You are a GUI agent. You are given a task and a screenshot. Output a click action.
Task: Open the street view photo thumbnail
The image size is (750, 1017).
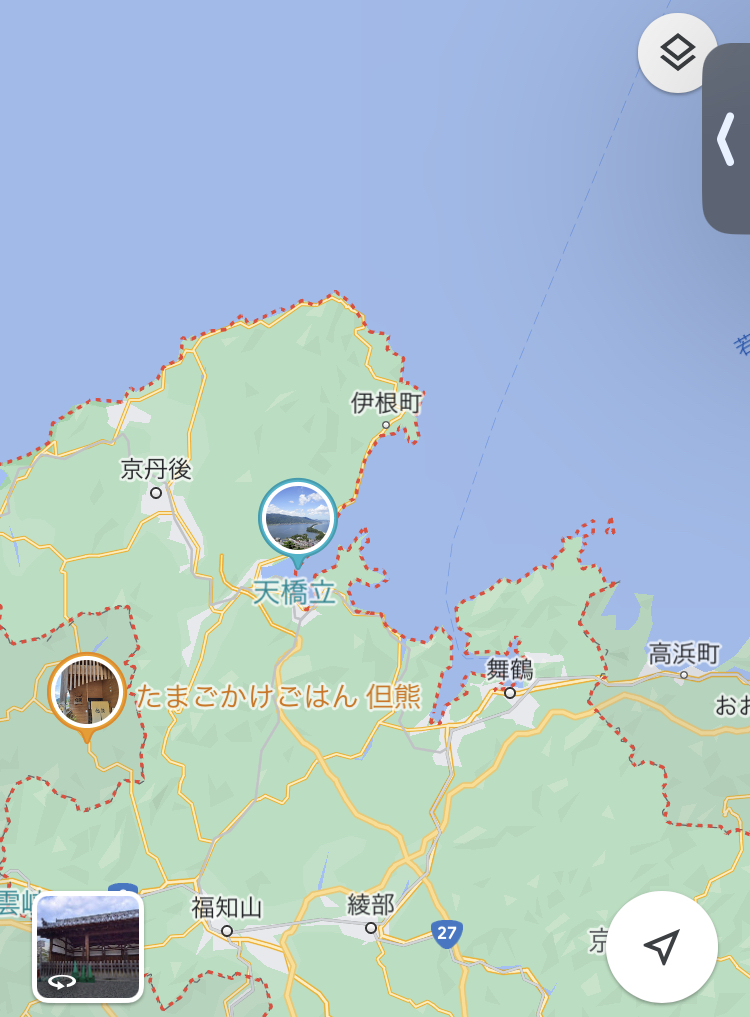coord(88,946)
